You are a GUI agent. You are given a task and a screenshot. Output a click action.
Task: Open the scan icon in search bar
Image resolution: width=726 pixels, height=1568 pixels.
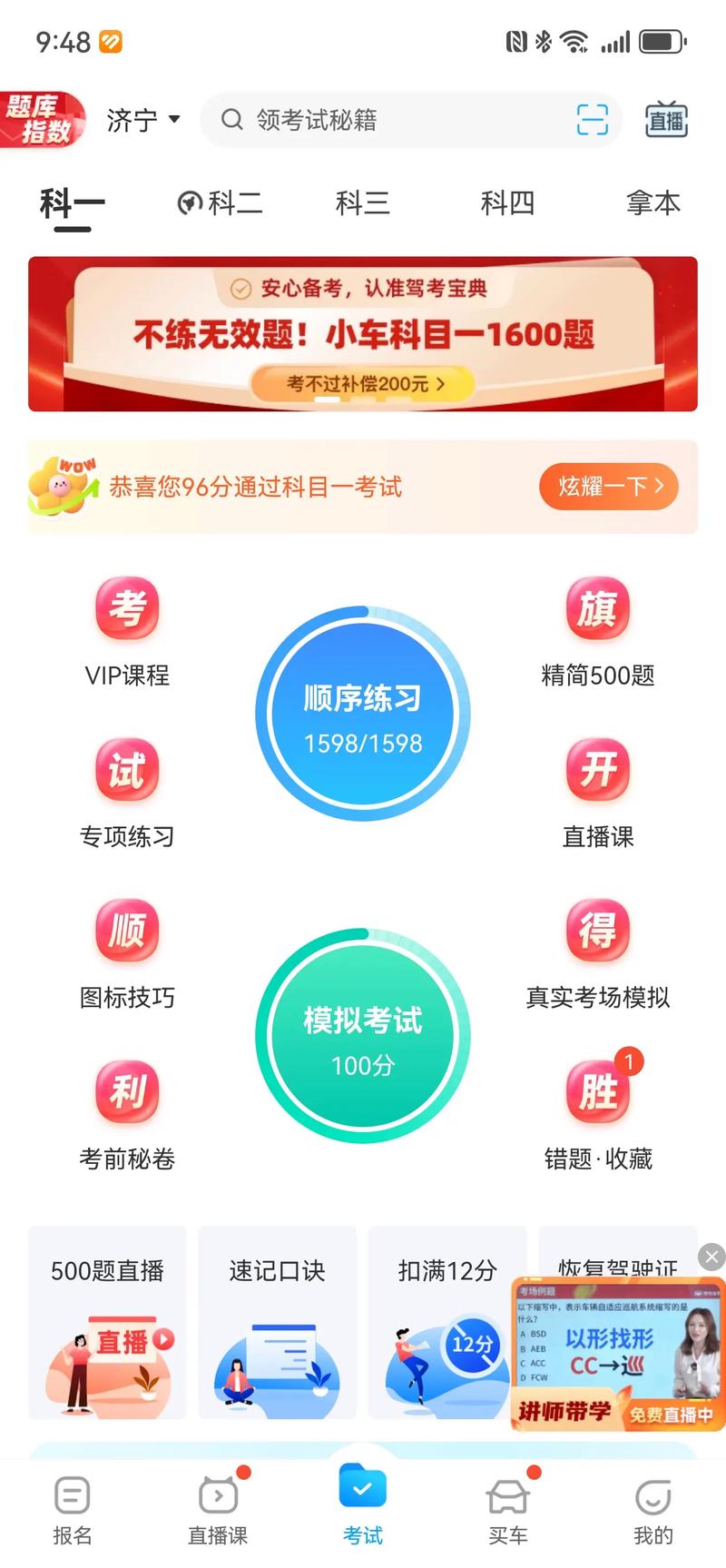[x=592, y=120]
